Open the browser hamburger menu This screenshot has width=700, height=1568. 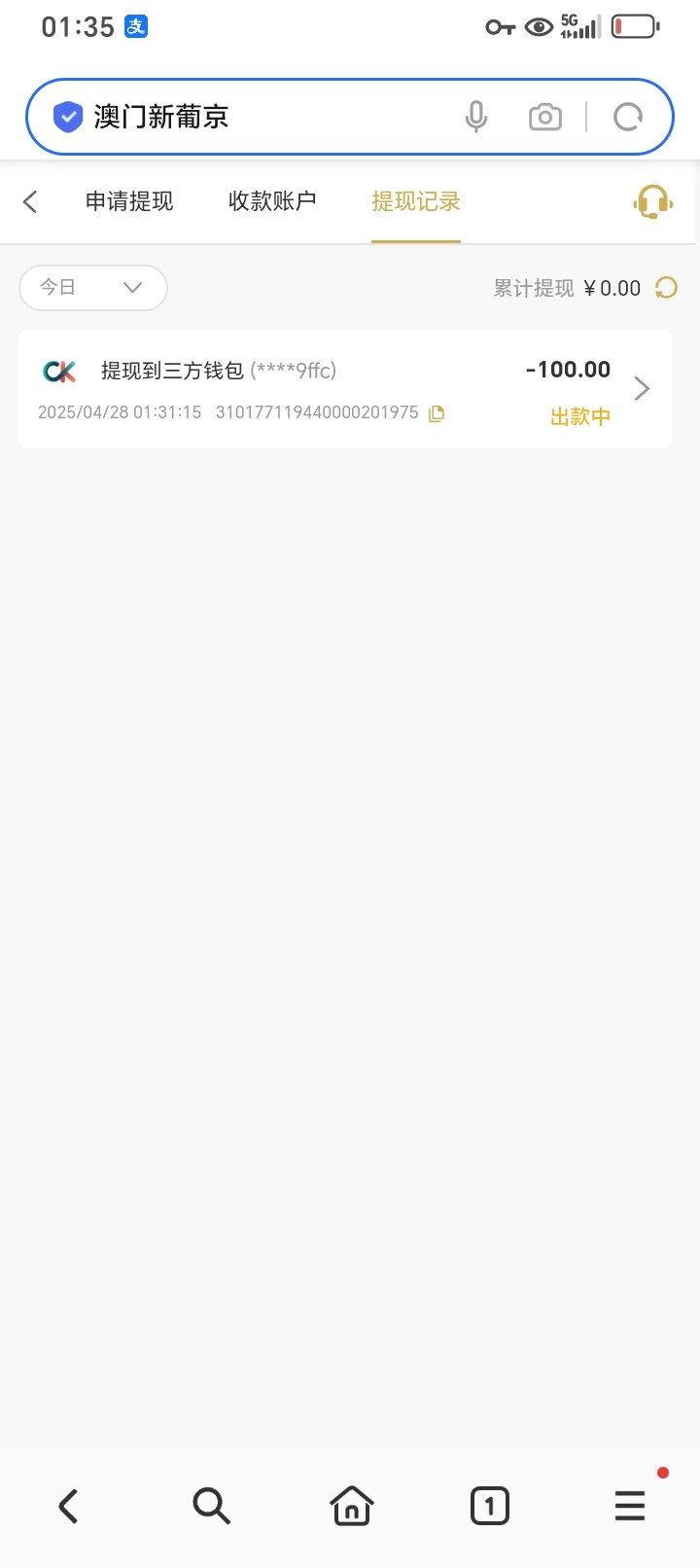(630, 1506)
